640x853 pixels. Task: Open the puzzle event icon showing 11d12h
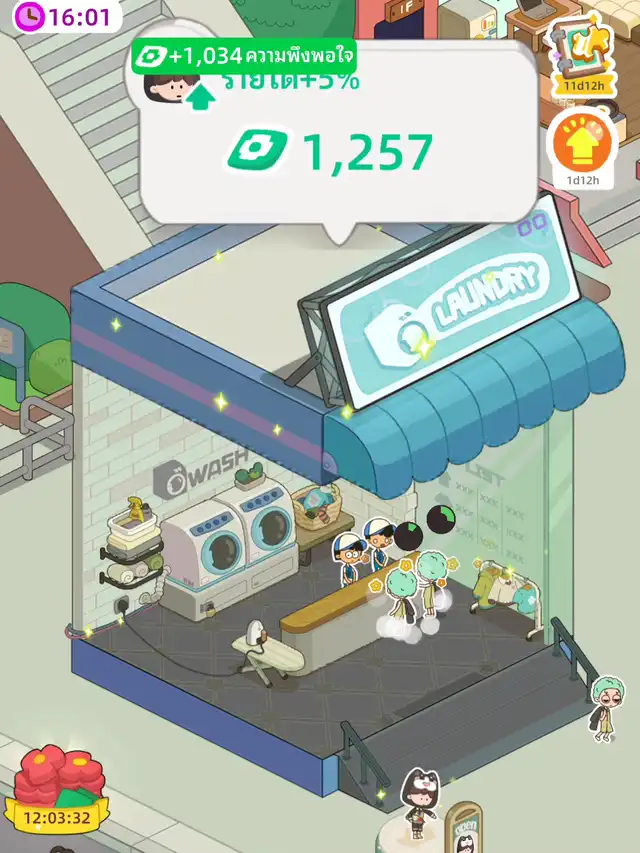coord(583,52)
